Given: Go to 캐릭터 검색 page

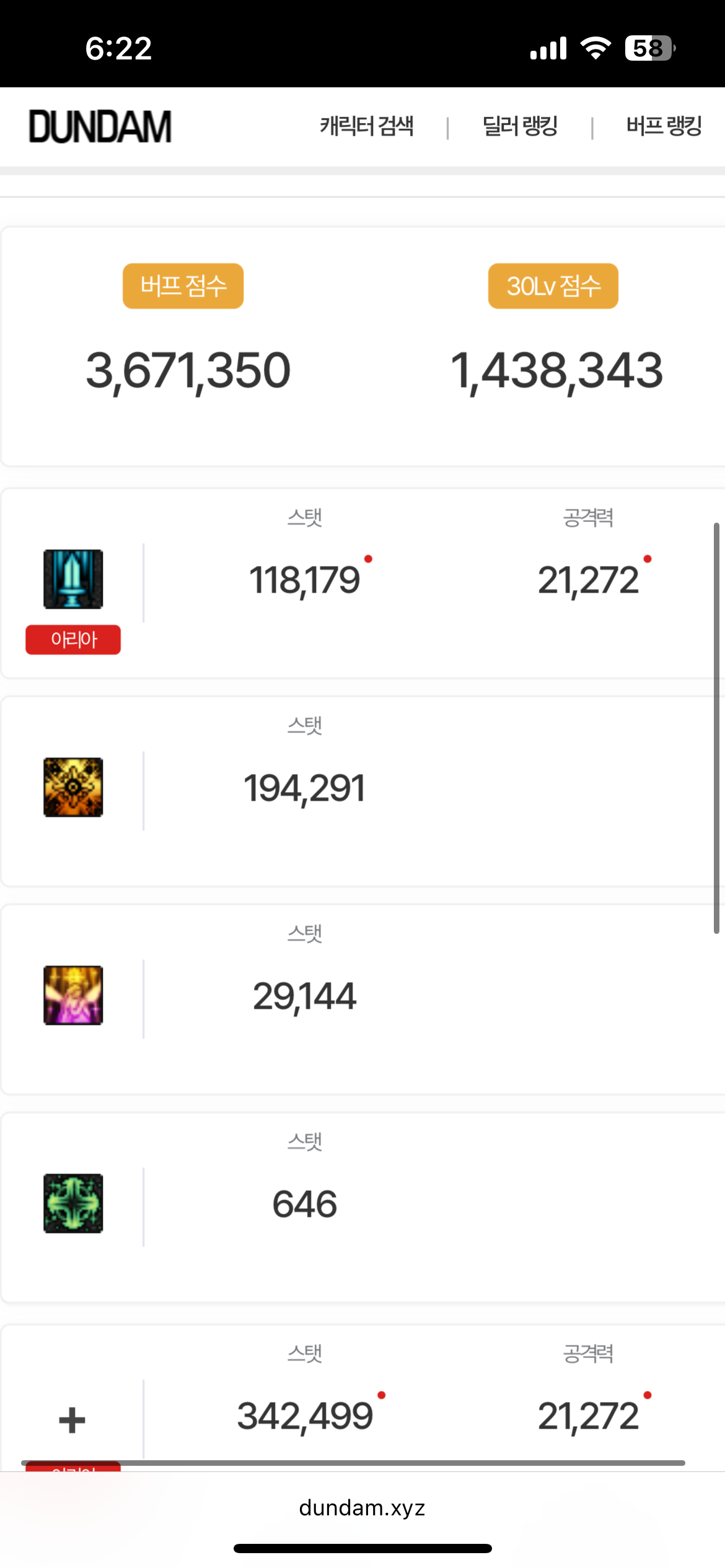Looking at the screenshot, I should (x=366, y=126).
